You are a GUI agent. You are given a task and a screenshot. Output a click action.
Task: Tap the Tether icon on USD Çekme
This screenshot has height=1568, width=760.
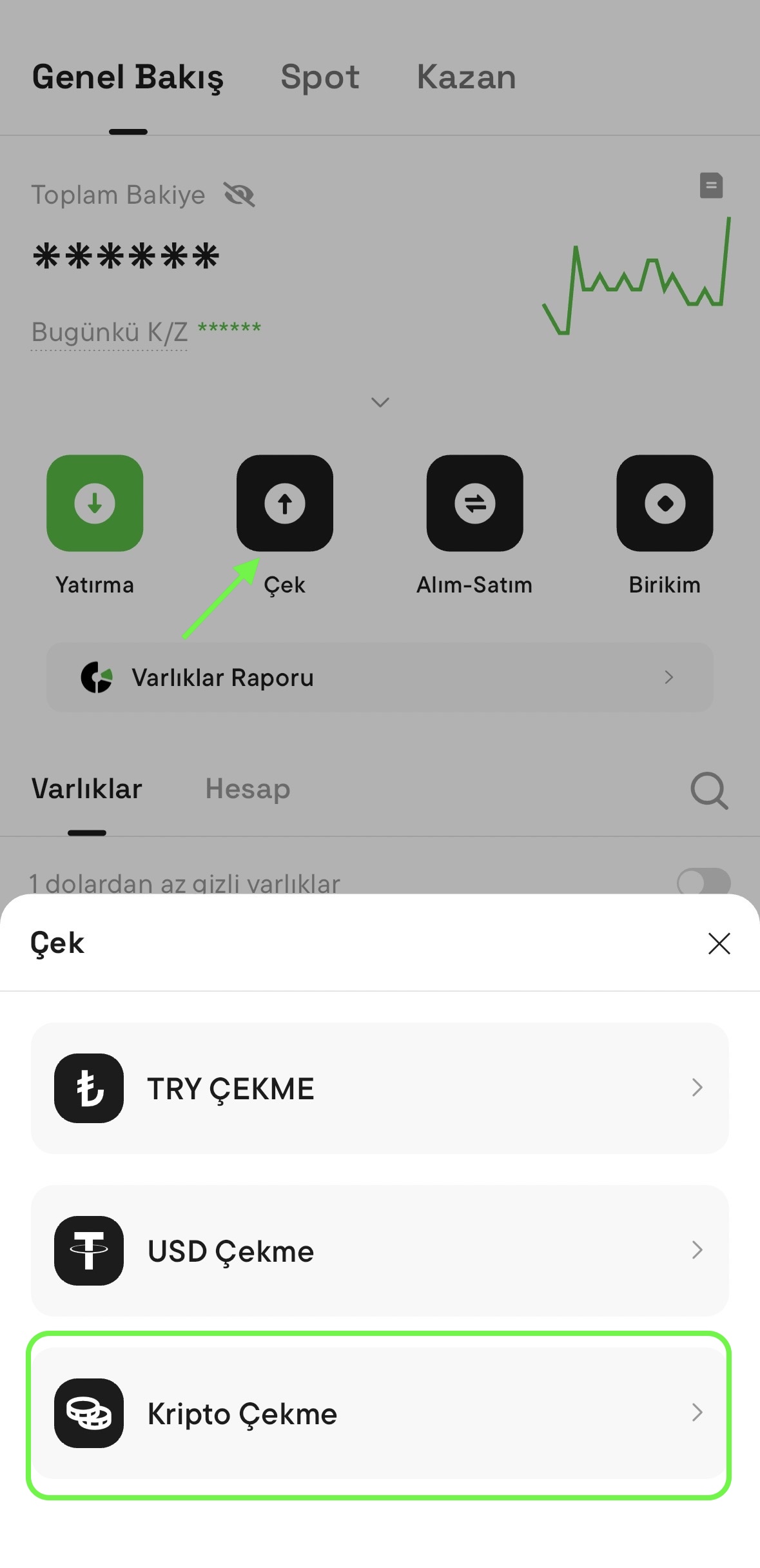[x=89, y=1251]
